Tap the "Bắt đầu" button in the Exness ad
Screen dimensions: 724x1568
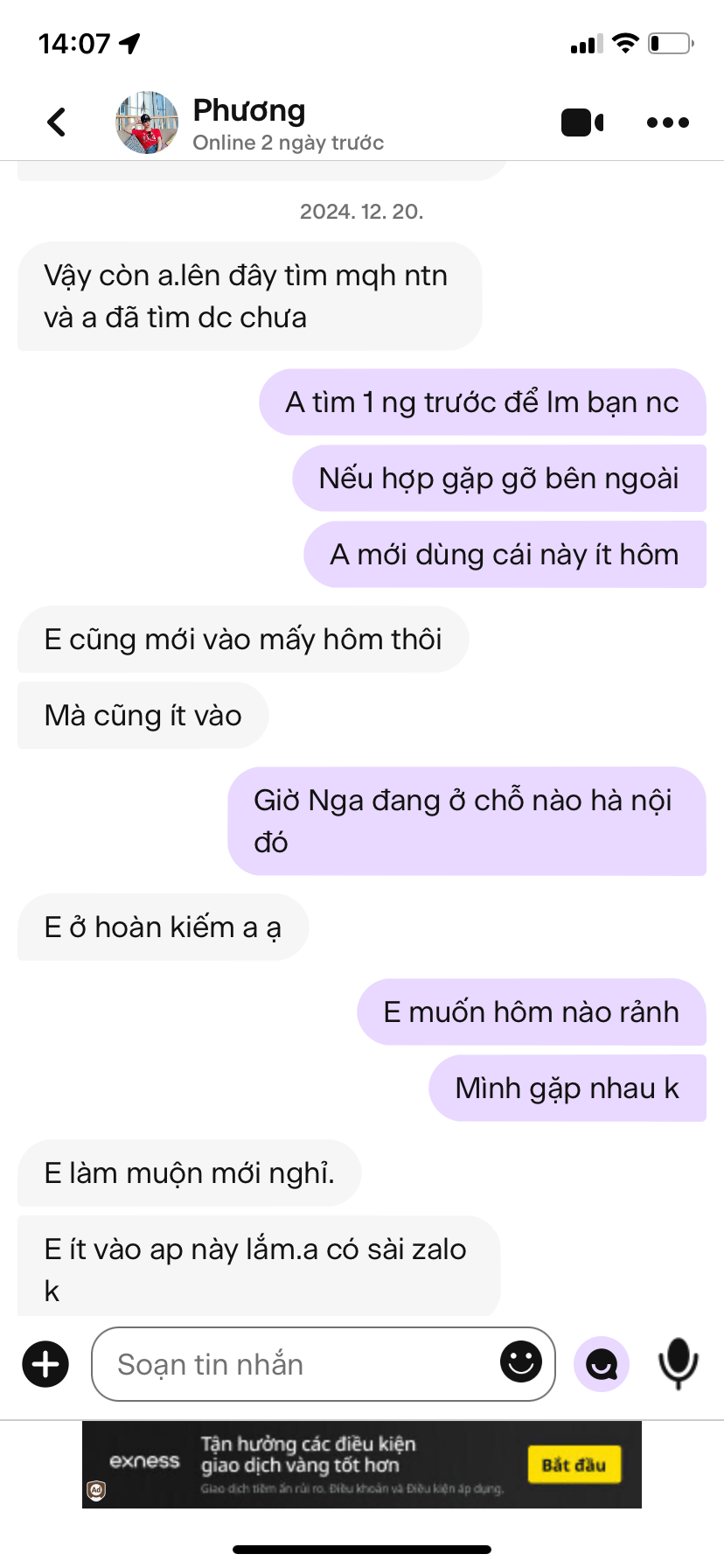pos(574,1465)
